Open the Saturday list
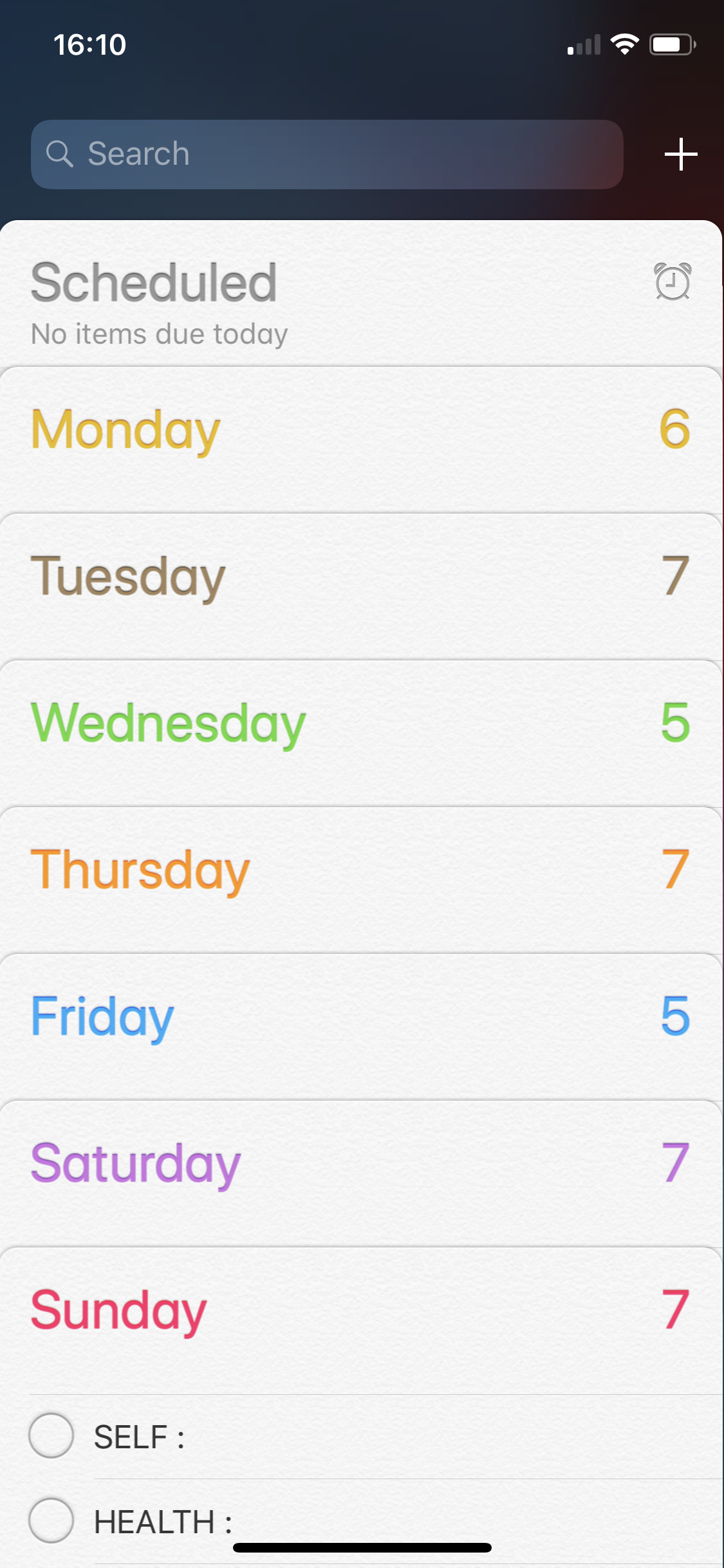 point(360,1163)
